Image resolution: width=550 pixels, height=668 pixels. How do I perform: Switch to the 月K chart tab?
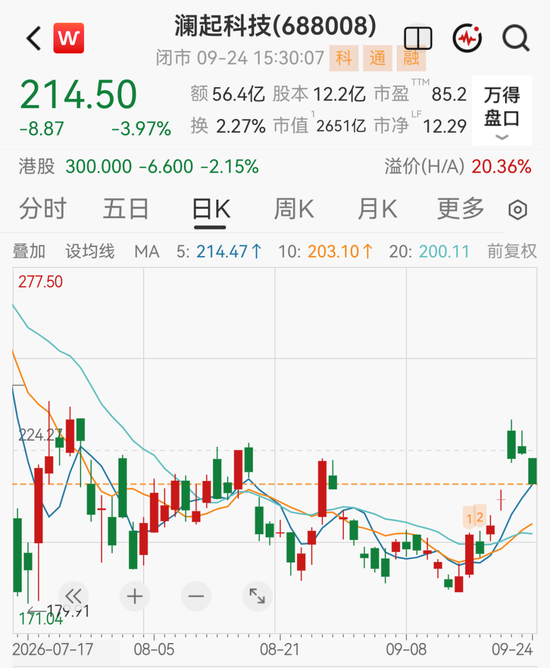pos(377,209)
